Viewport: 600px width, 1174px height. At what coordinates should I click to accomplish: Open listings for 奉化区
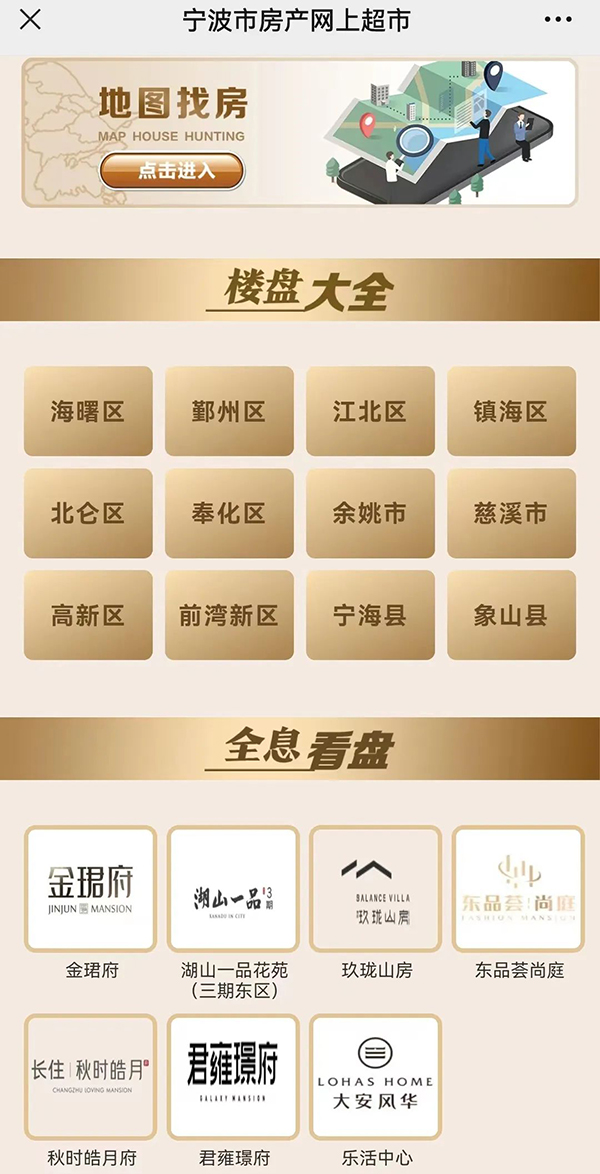[x=229, y=513]
